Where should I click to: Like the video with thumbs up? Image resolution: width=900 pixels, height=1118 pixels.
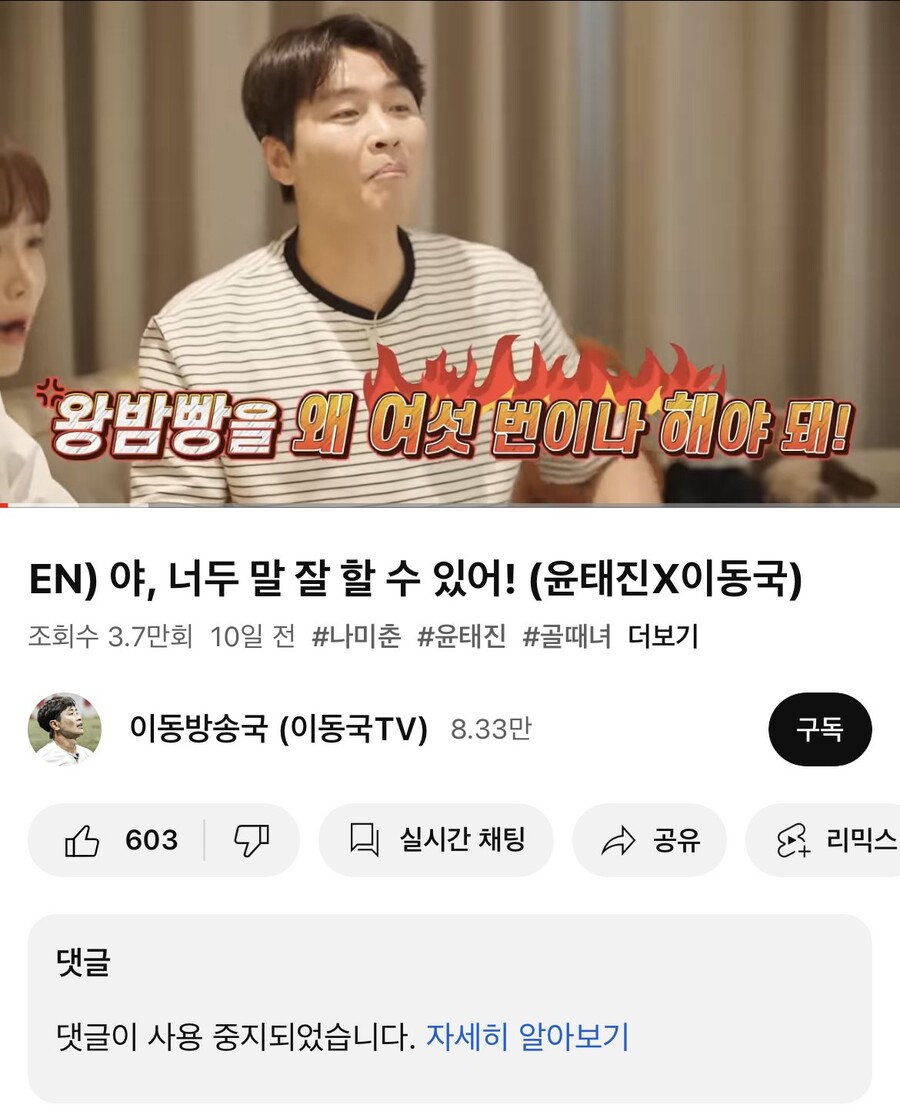(x=120, y=841)
